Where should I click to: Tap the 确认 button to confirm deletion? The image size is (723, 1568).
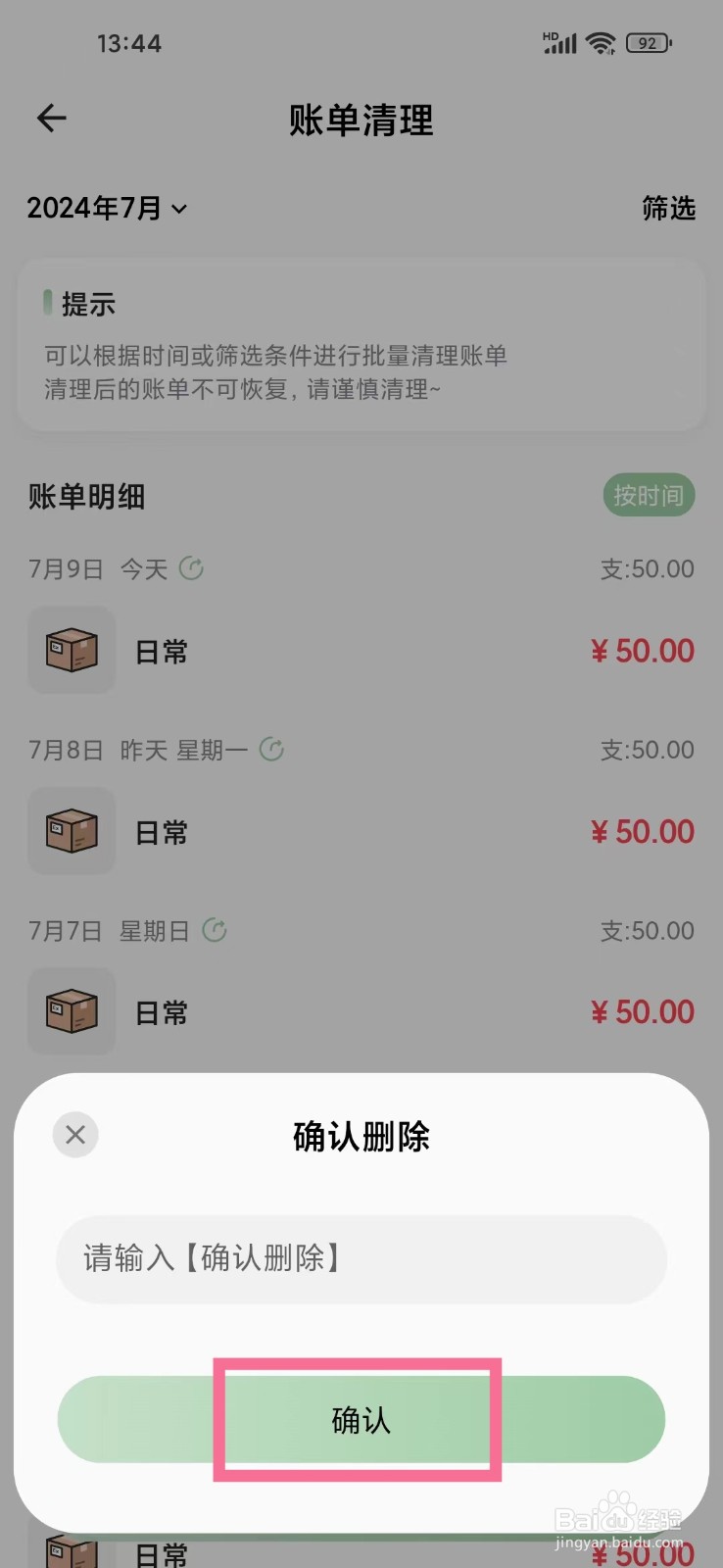coord(361,1419)
